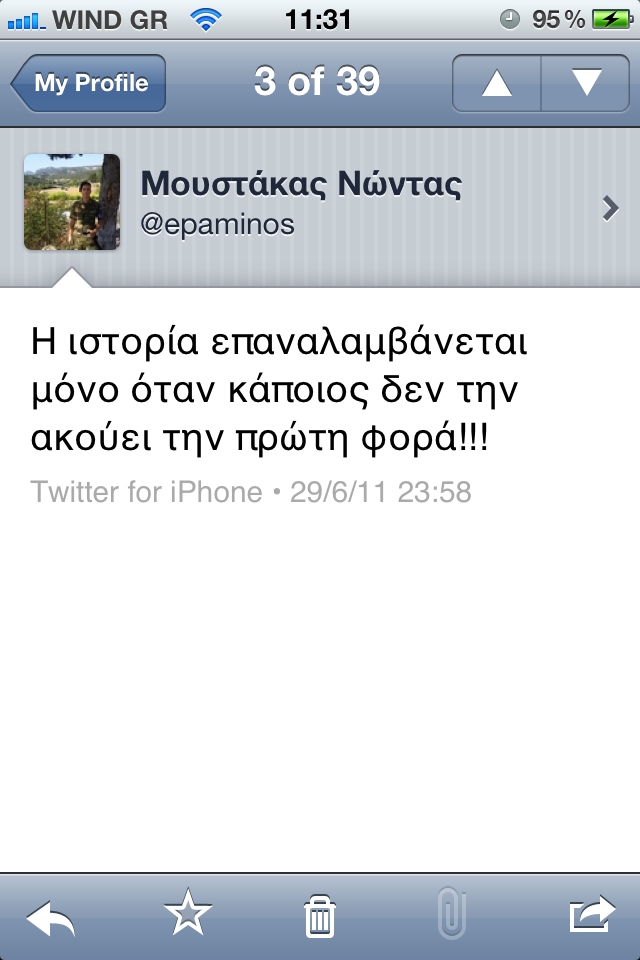Delete this tweet with trash icon
The height and width of the screenshot is (960, 640).
319,916
